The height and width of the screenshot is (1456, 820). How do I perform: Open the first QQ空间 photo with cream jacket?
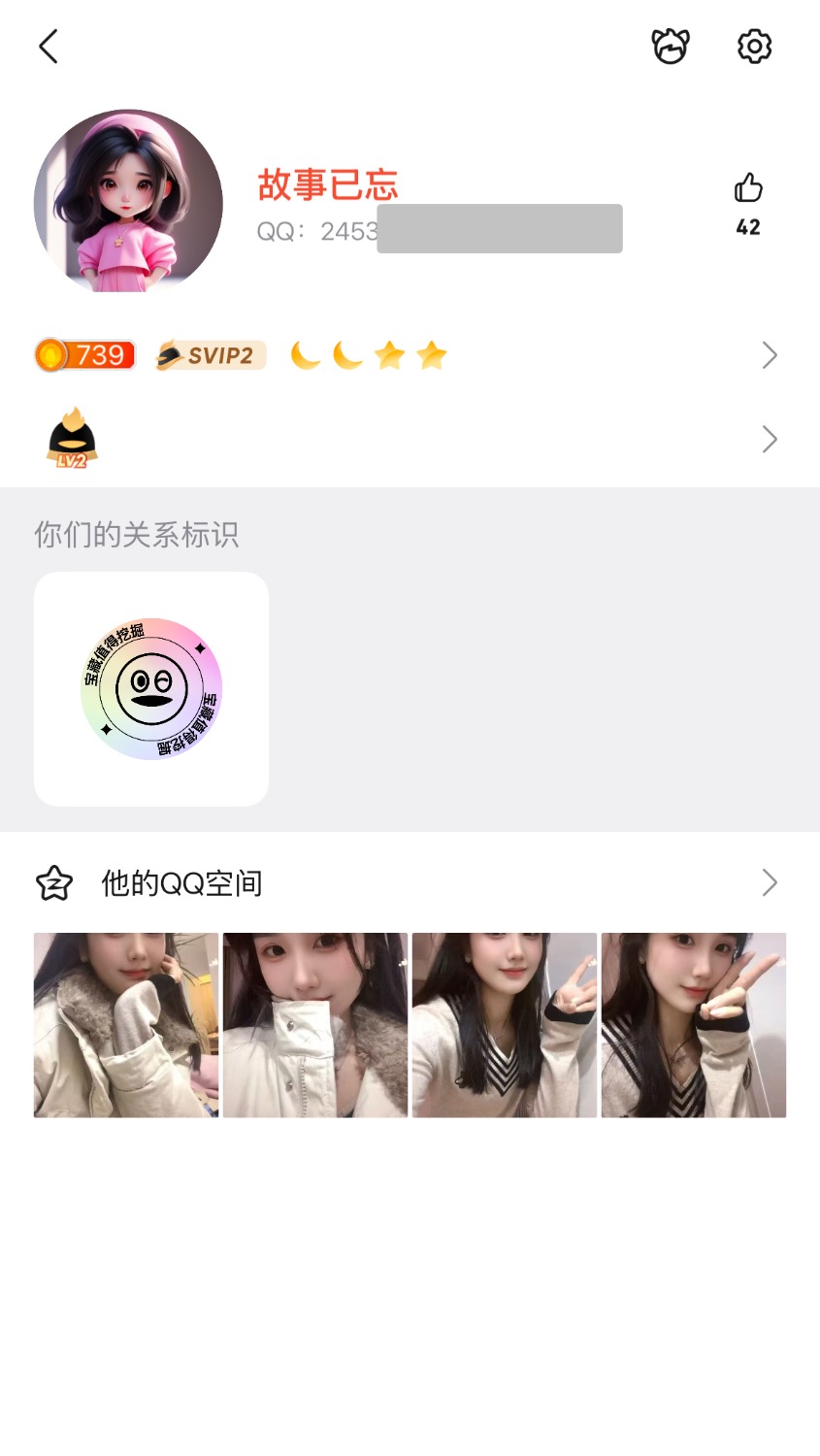[126, 1025]
